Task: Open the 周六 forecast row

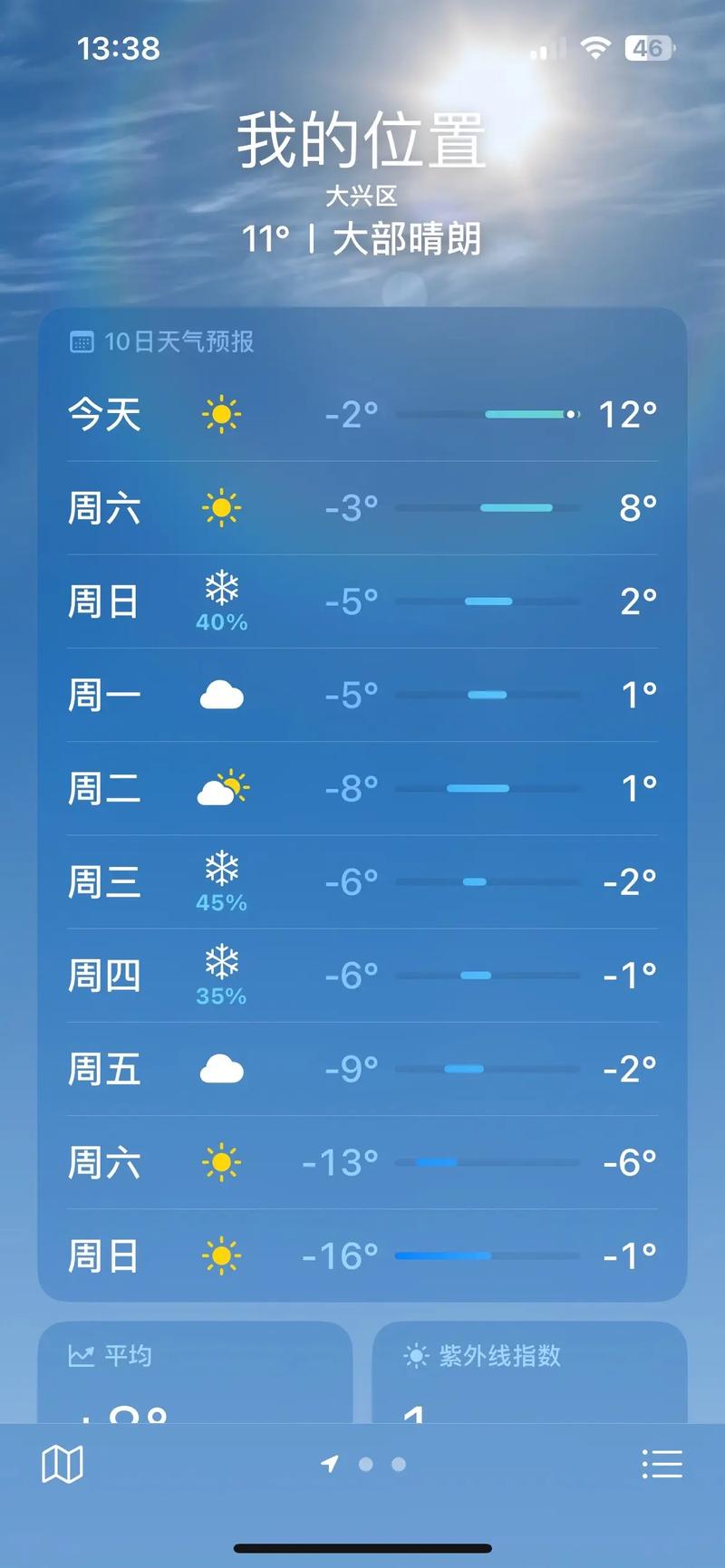Action: [362, 507]
